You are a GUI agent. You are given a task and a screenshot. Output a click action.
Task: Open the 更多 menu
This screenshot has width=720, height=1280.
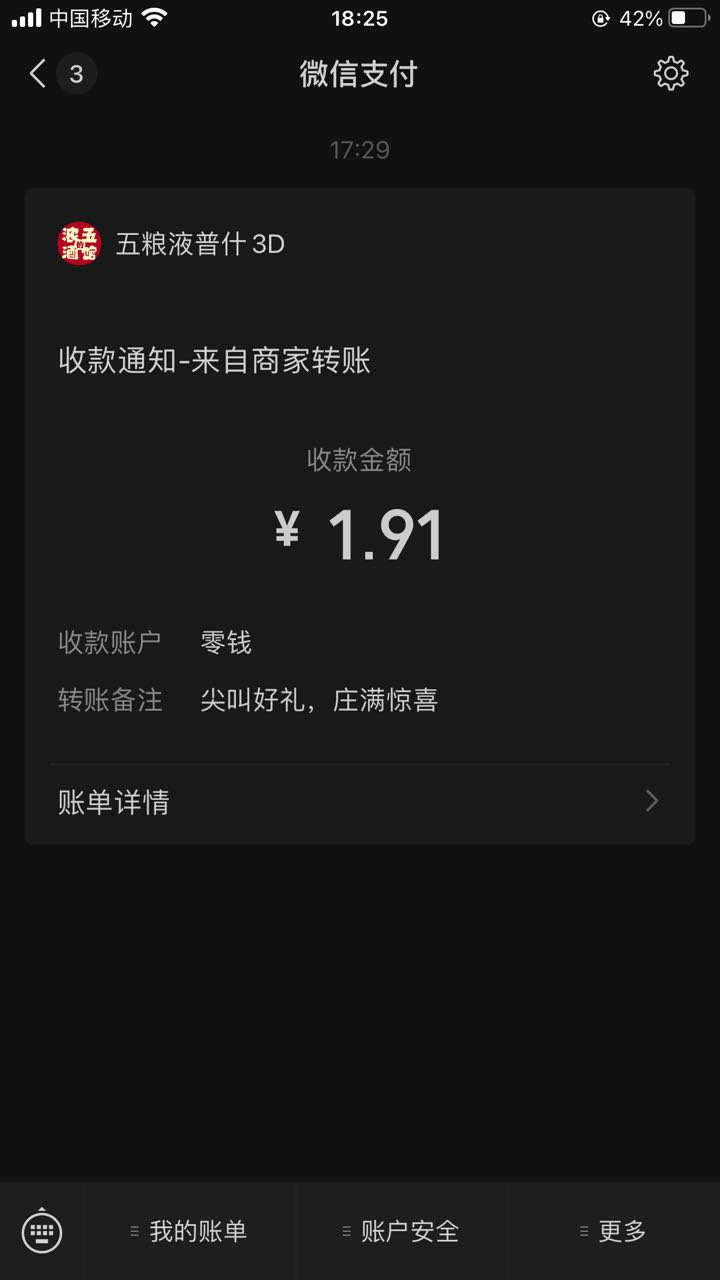pos(614,1232)
